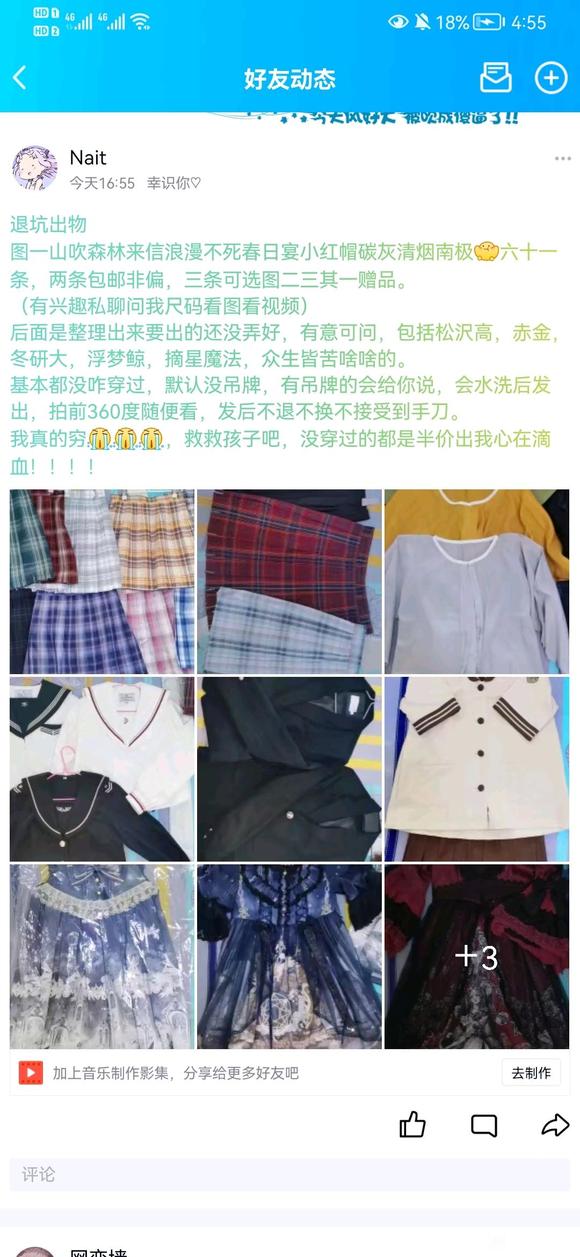View the first photo of plaid skirts

pyautogui.click(x=102, y=581)
